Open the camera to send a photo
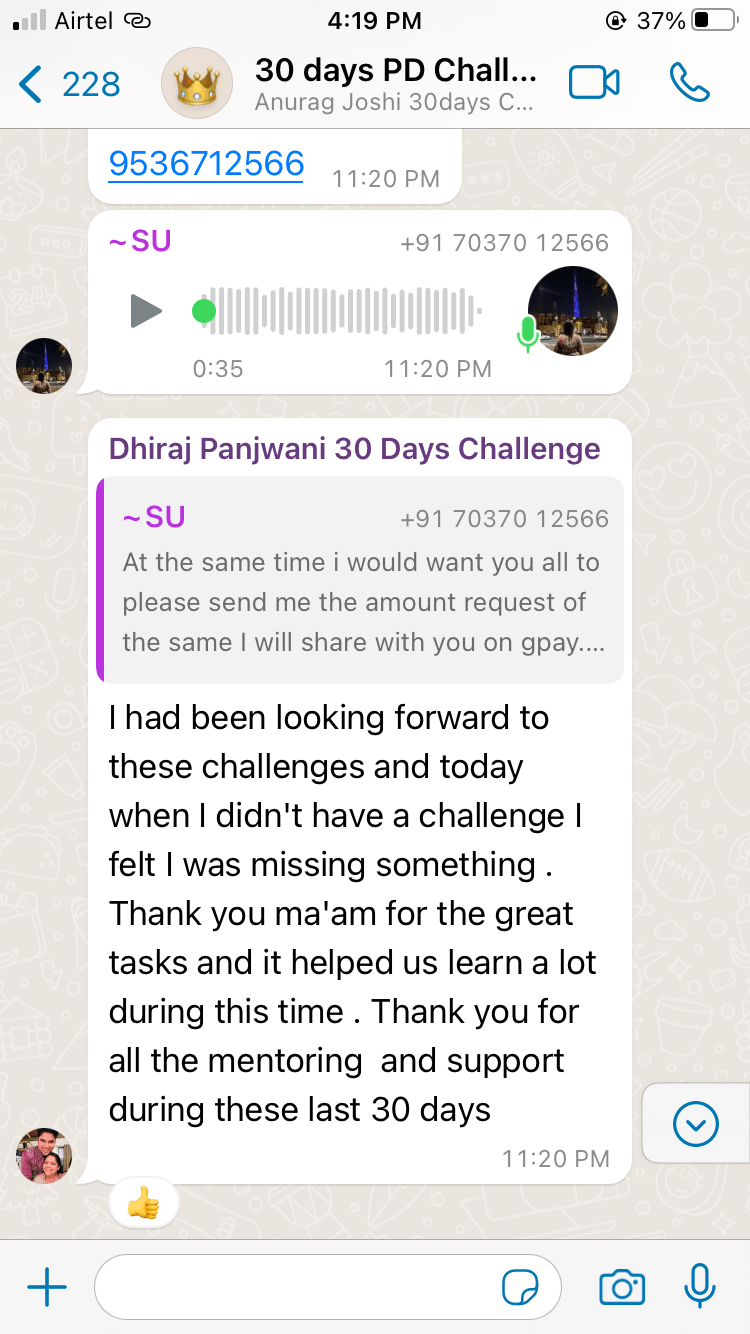This screenshot has width=750, height=1334. (x=621, y=1287)
